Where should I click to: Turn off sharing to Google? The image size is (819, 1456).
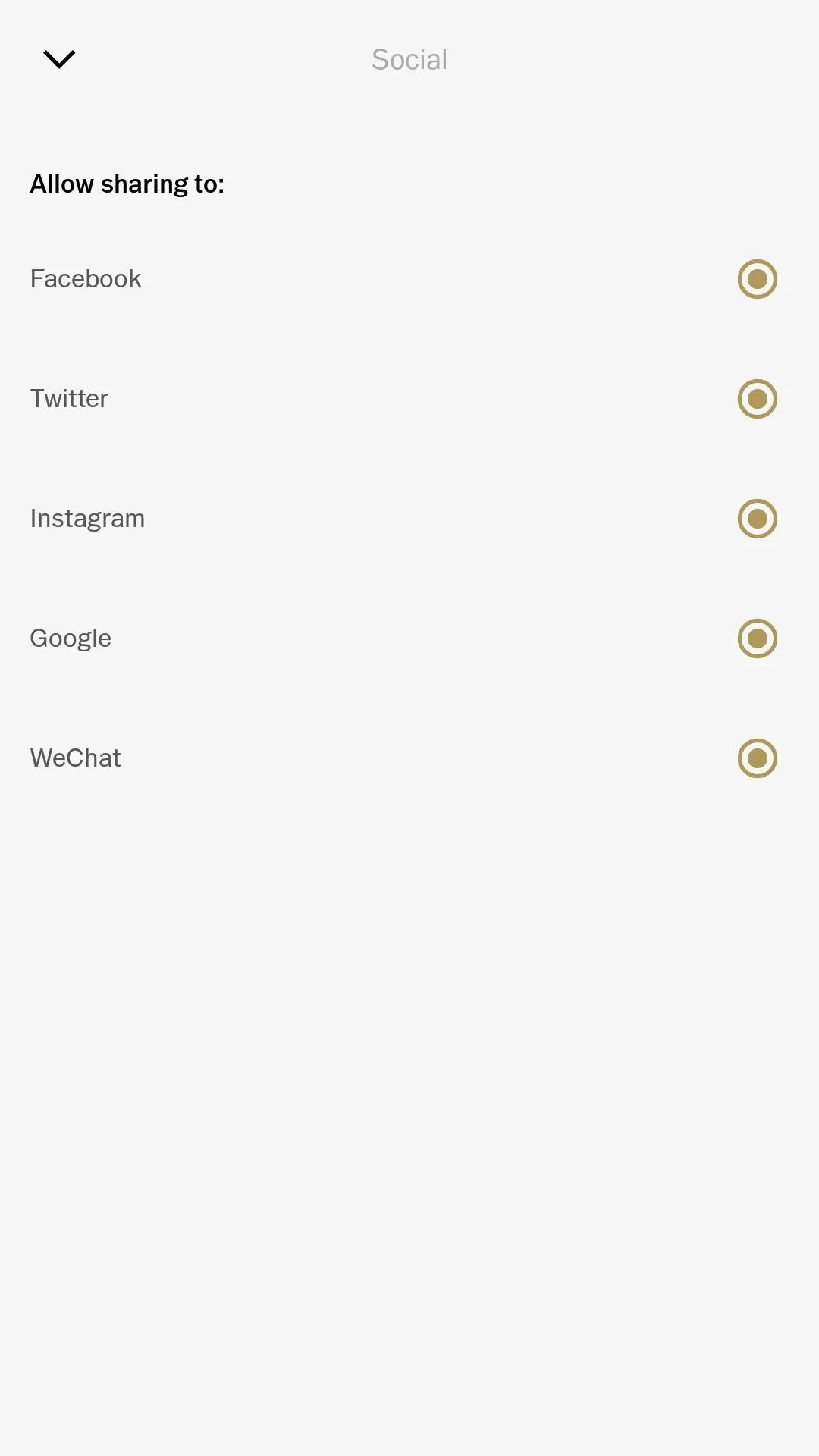pos(758,639)
